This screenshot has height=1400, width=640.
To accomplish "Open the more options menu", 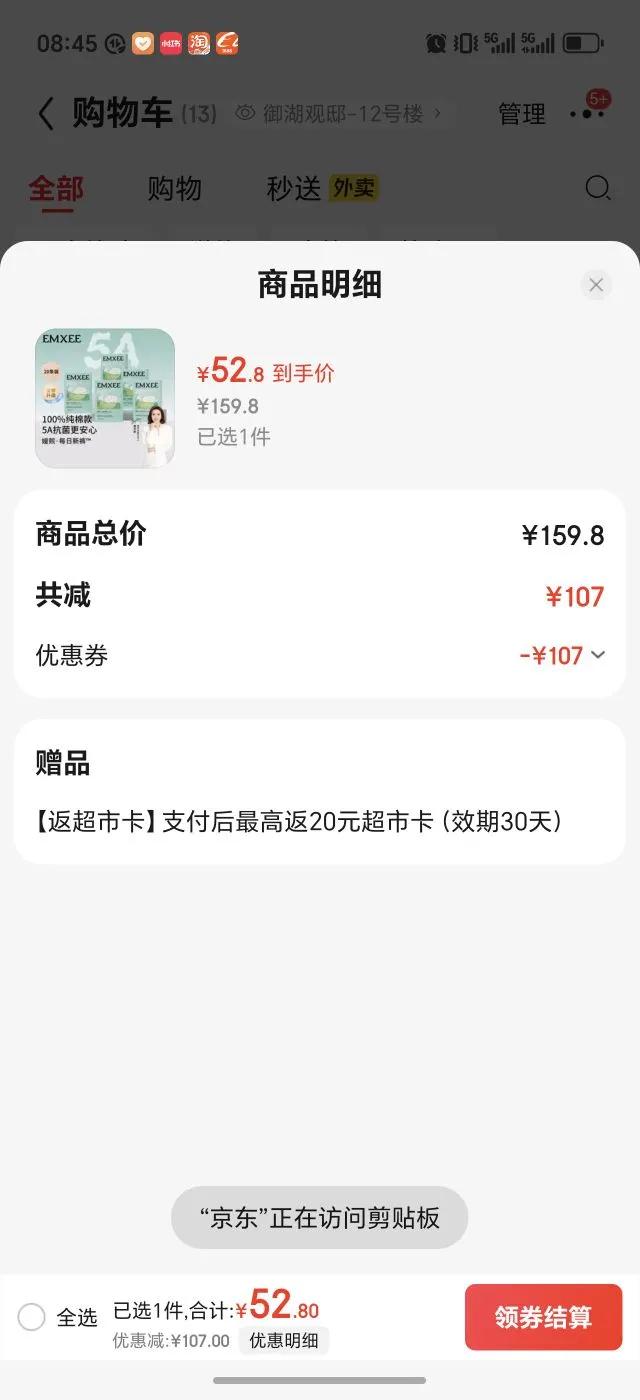I will point(587,114).
